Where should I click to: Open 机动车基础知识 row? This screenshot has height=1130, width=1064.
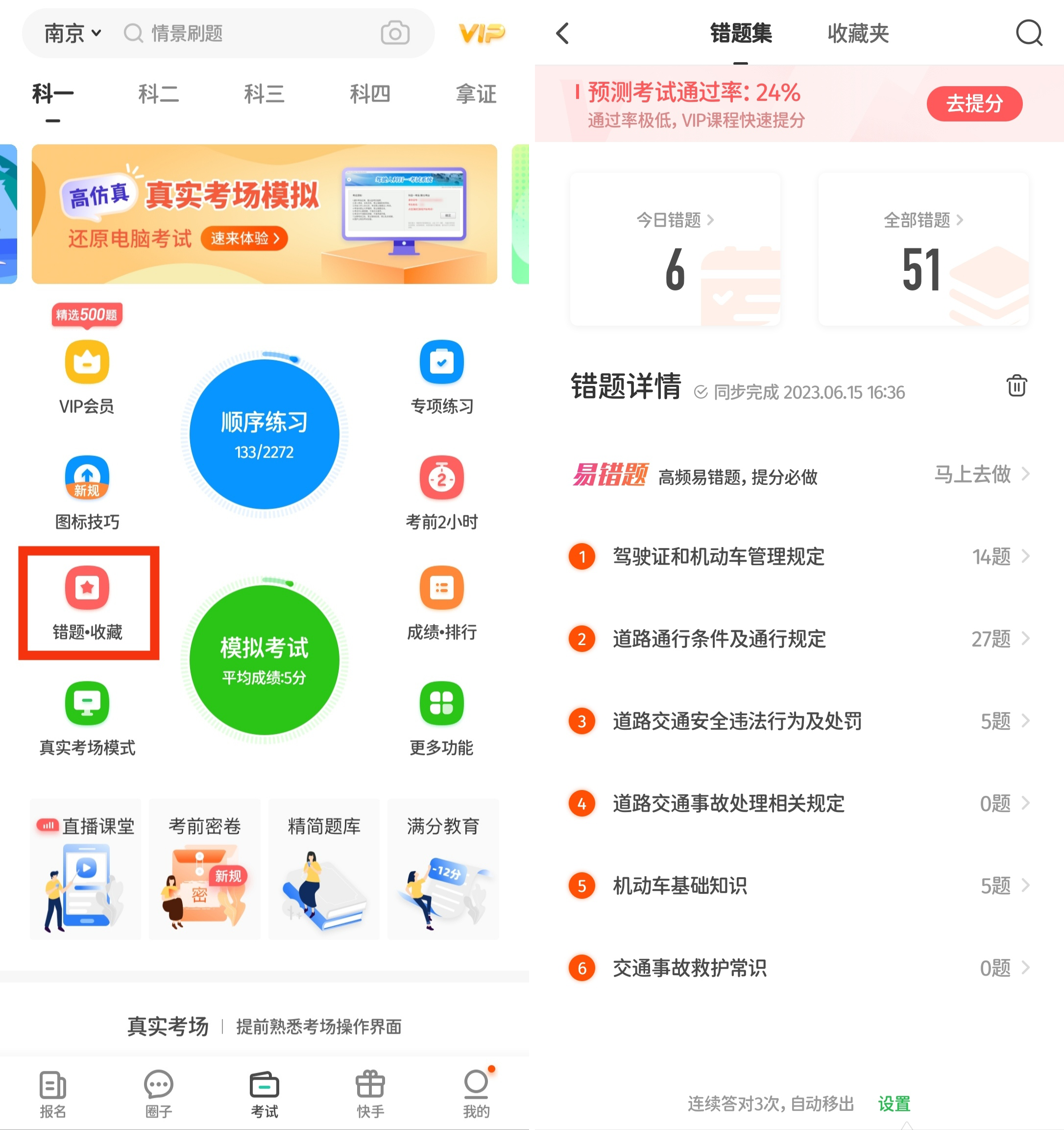click(798, 886)
